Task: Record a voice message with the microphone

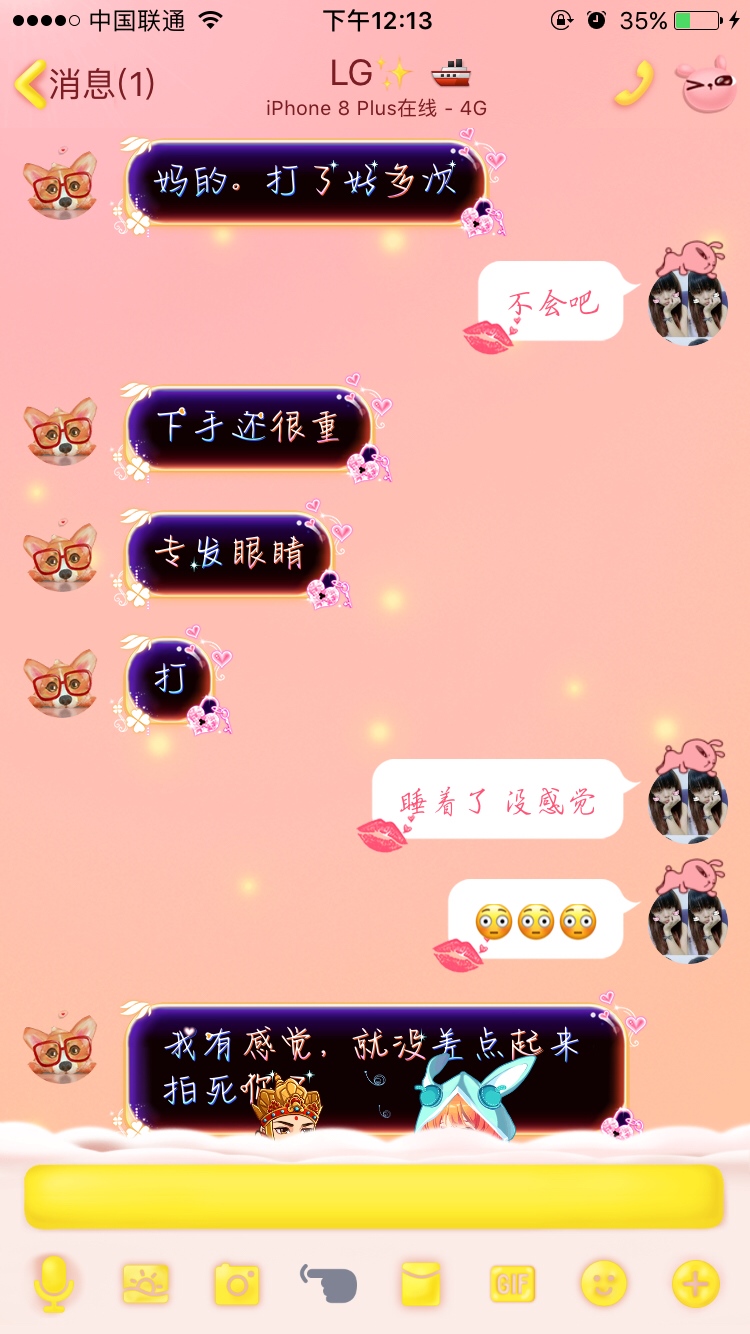Action: [x=53, y=1283]
